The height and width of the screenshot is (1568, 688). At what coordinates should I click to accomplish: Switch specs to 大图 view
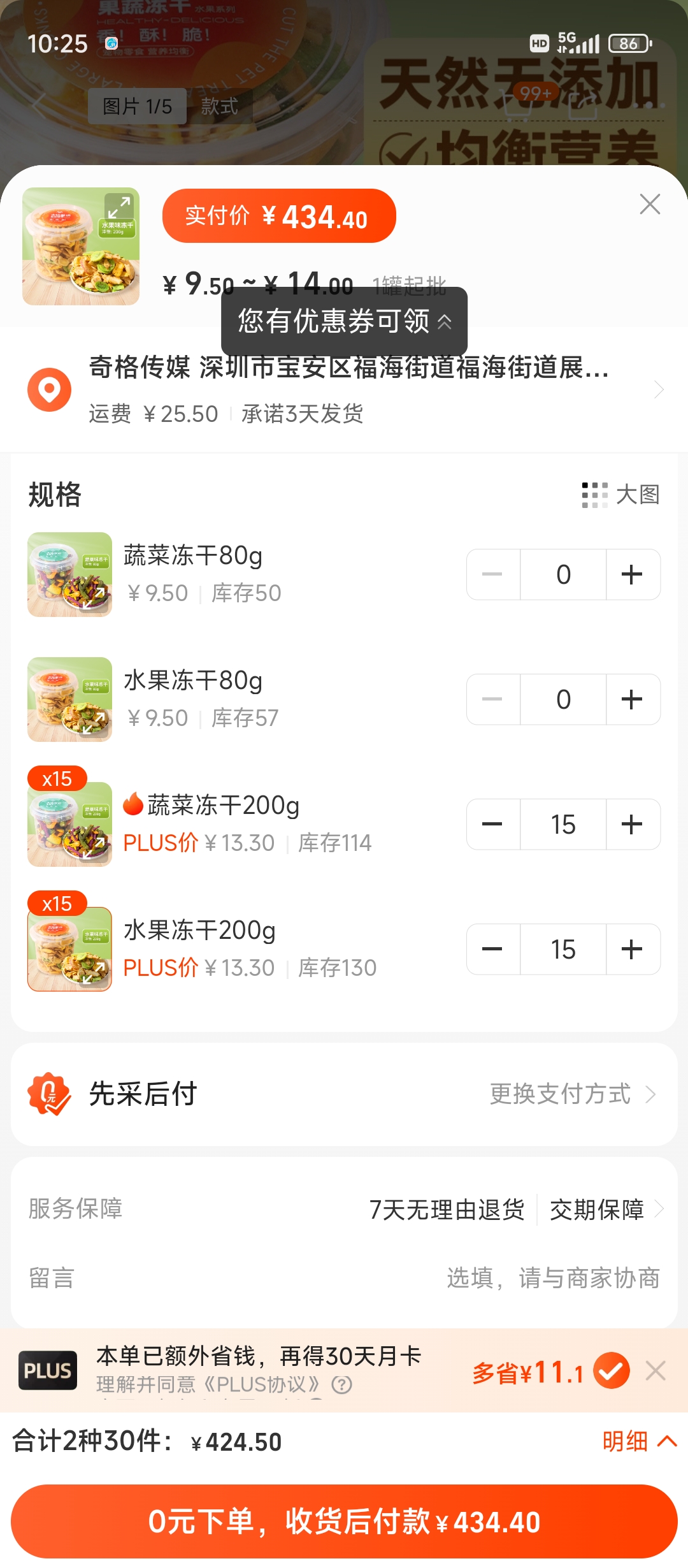click(x=621, y=495)
